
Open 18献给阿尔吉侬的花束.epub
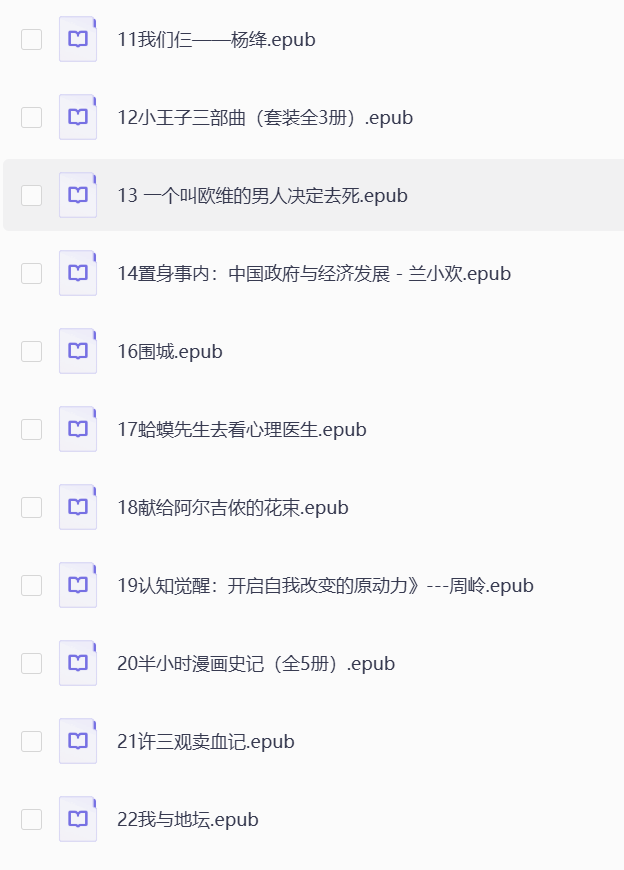[232, 508]
